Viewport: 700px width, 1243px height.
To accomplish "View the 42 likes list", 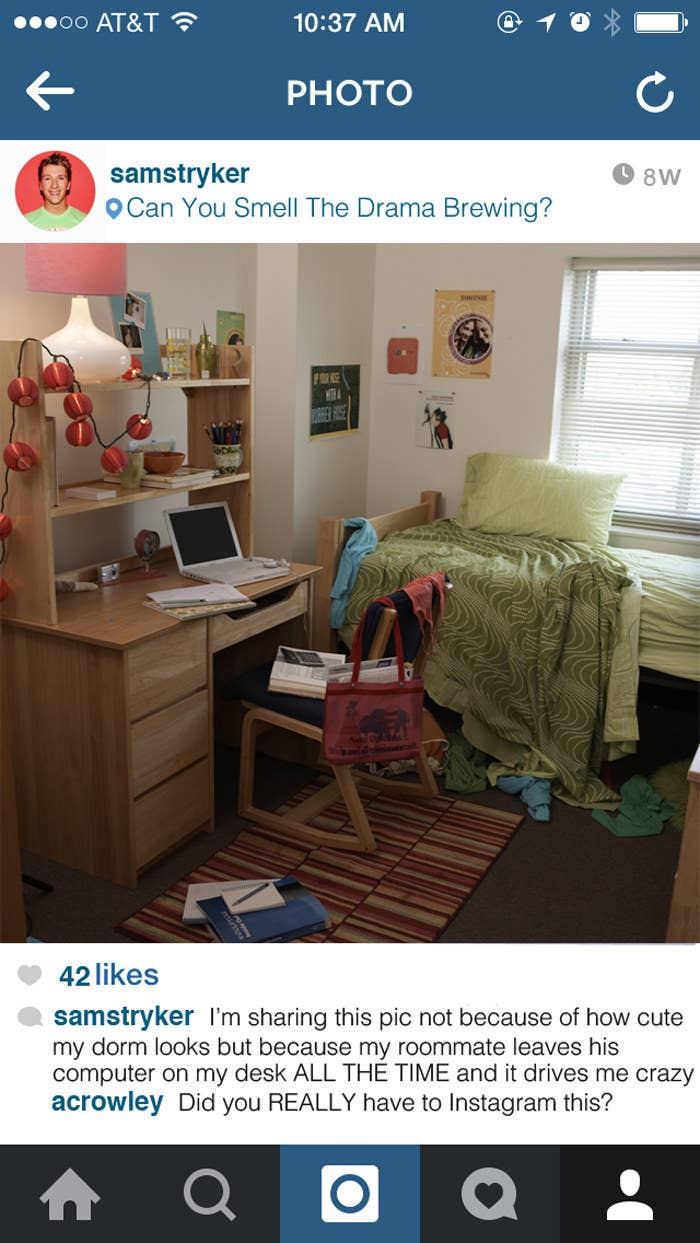I will tap(108, 975).
